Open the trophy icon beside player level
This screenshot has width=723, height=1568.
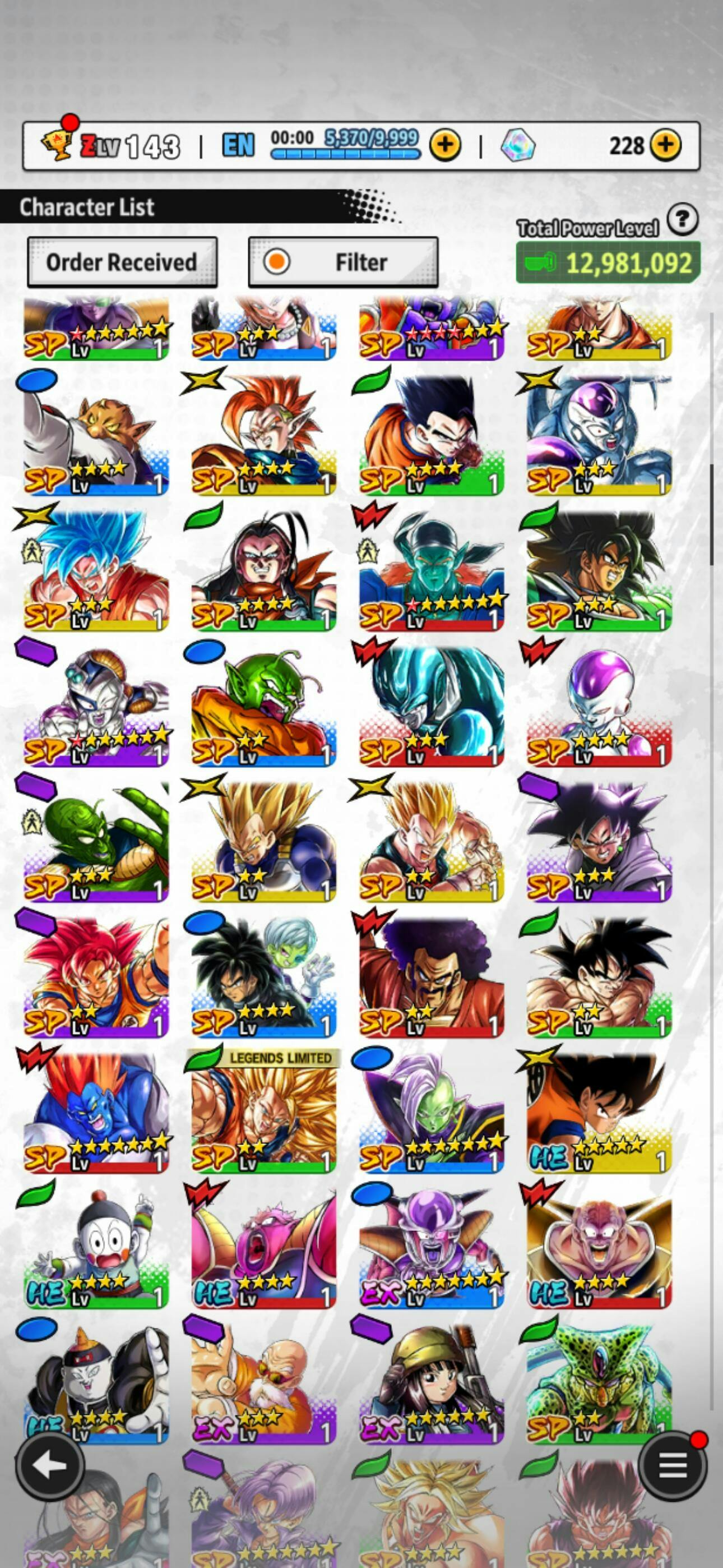57,144
